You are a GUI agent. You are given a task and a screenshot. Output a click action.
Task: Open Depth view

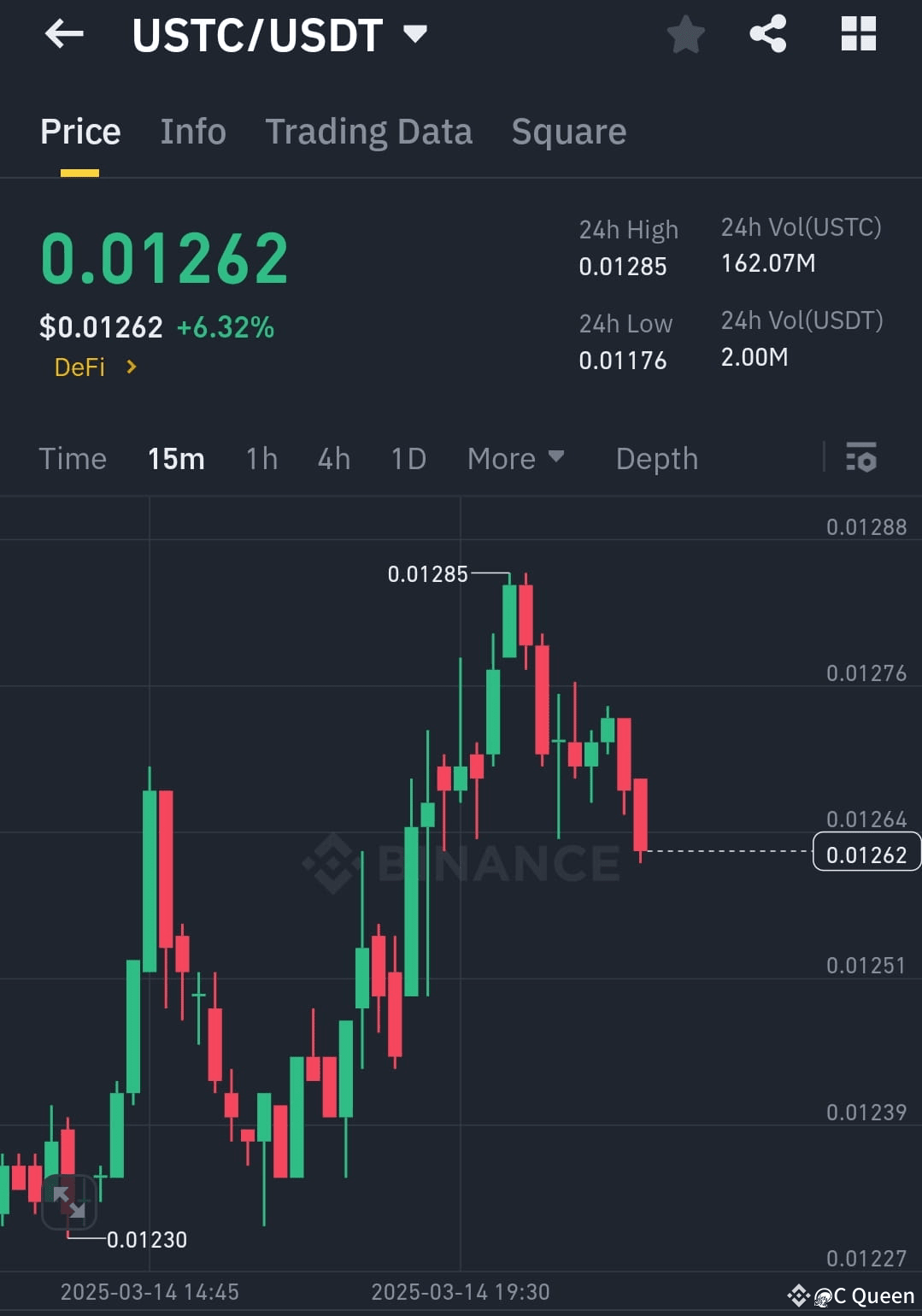click(656, 459)
